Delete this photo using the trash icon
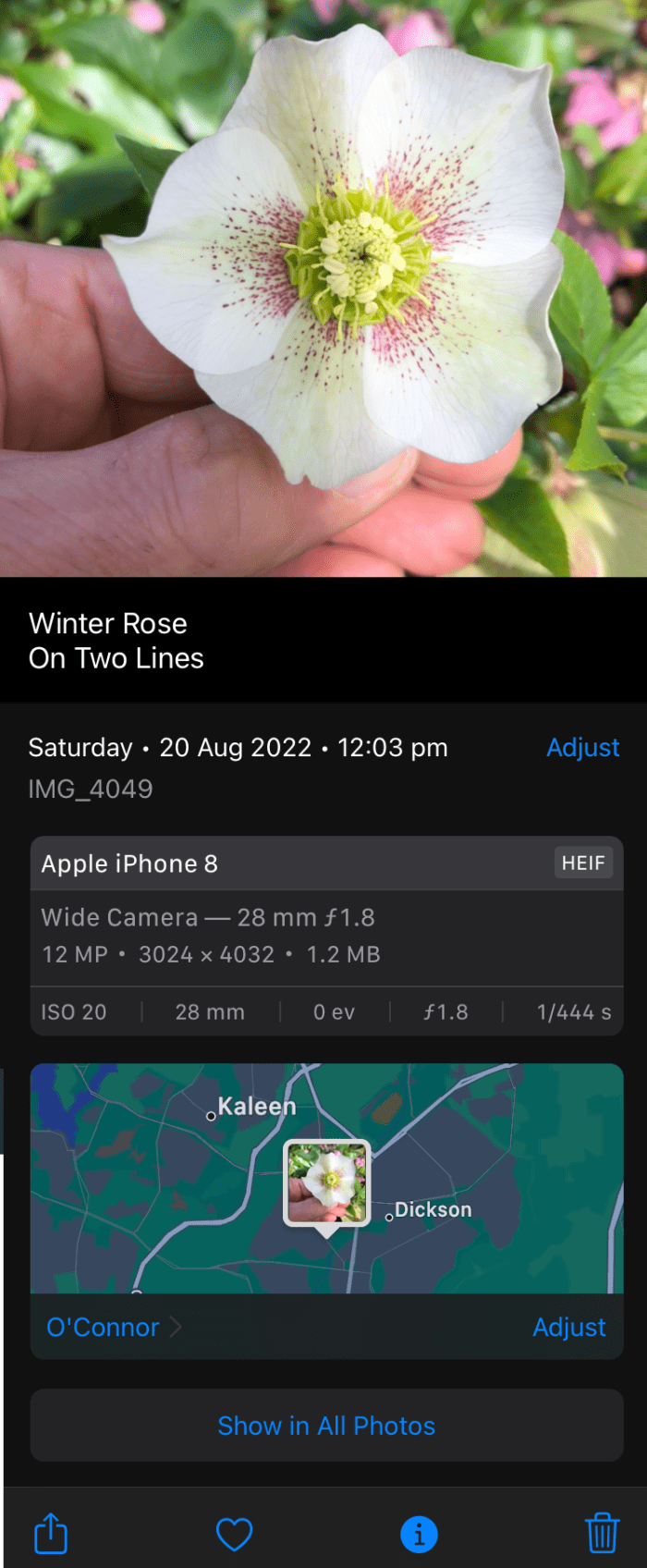This screenshot has width=647, height=1568. [602, 1534]
